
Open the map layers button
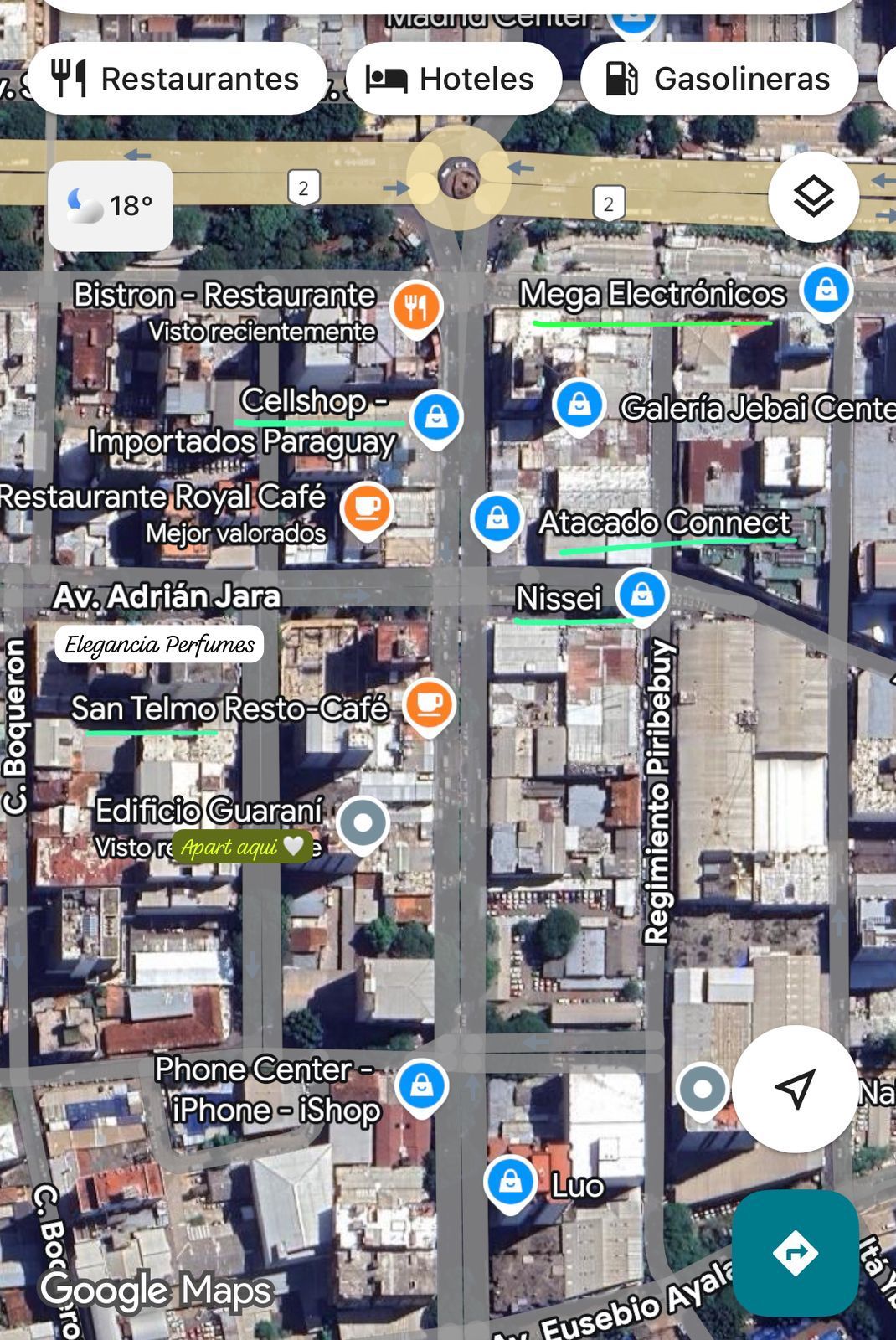813,198
